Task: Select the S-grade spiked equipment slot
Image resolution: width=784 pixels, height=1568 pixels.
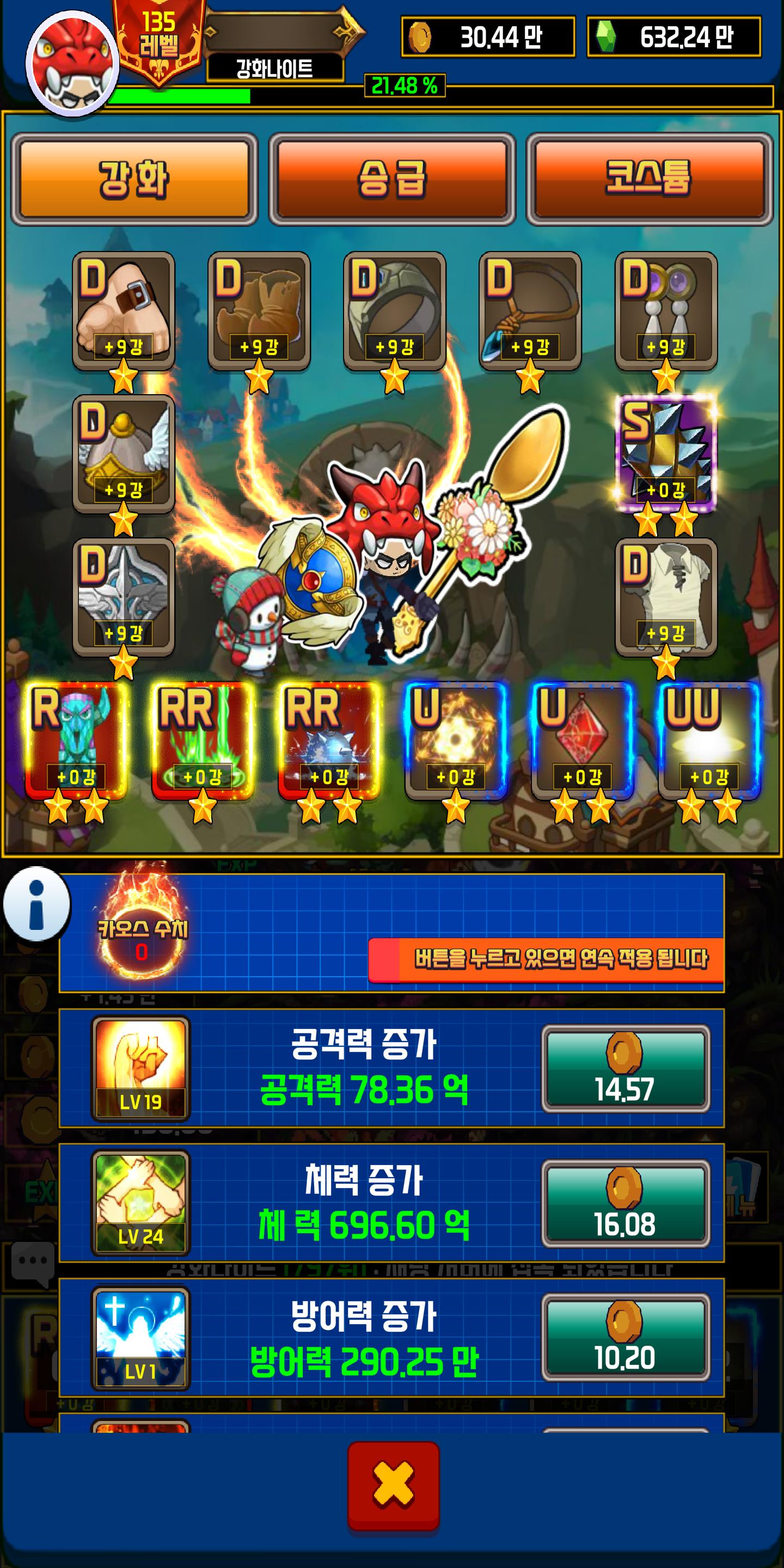Action: (x=666, y=454)
